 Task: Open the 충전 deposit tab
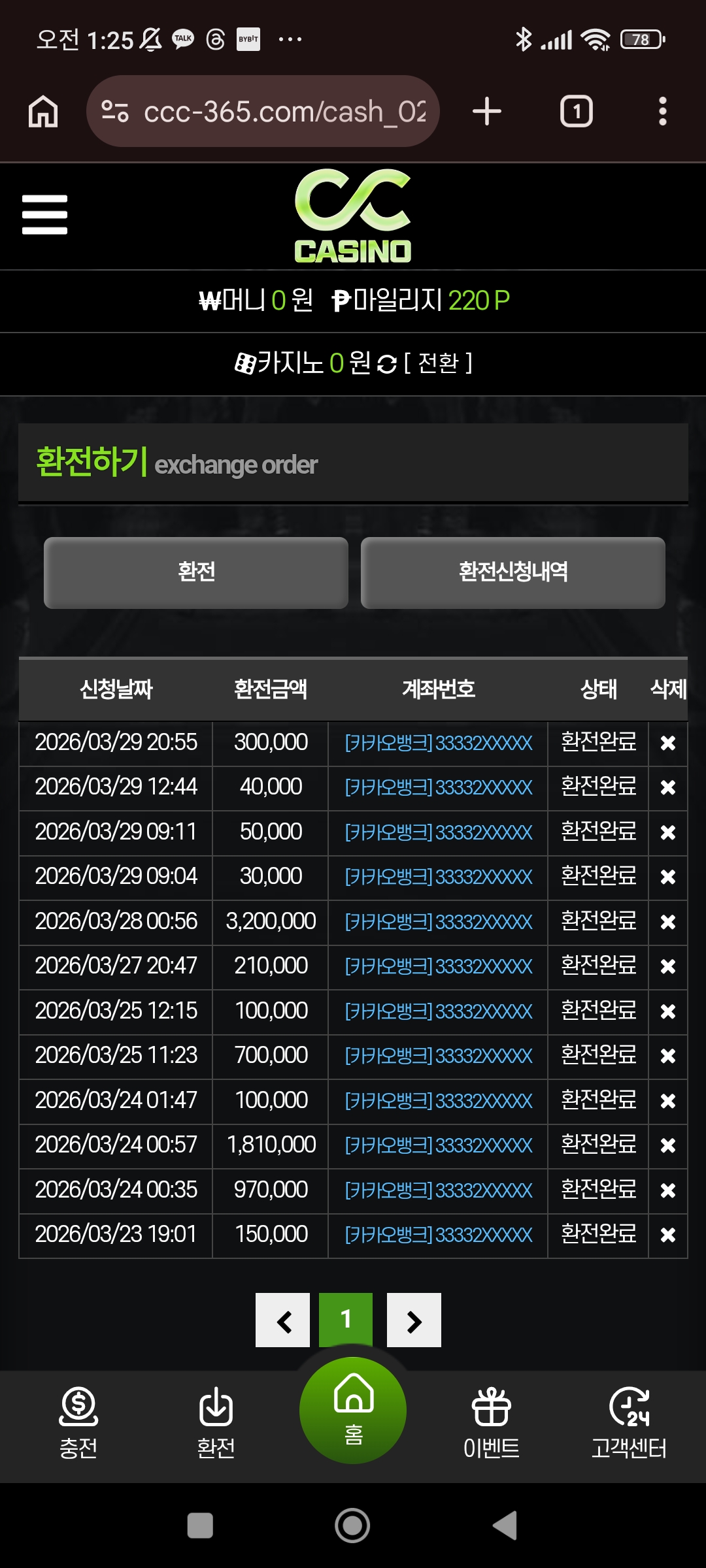78,1423
